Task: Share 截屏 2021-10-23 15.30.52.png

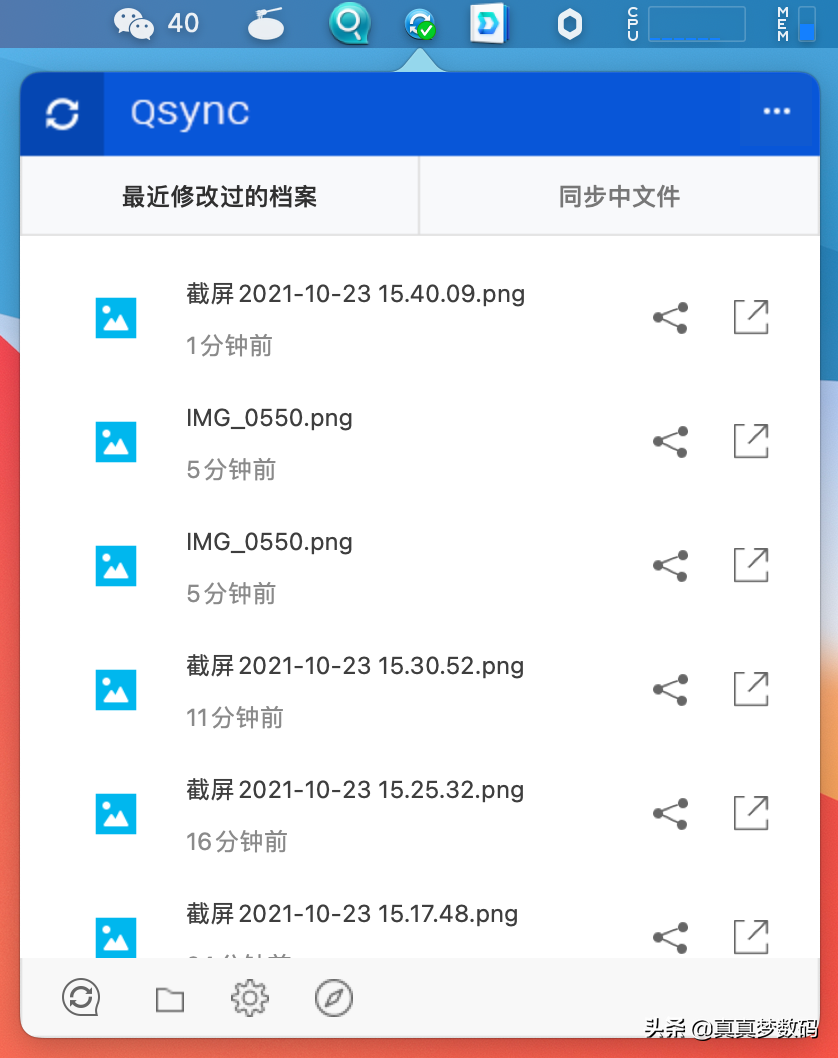Action: coord(670,690)
